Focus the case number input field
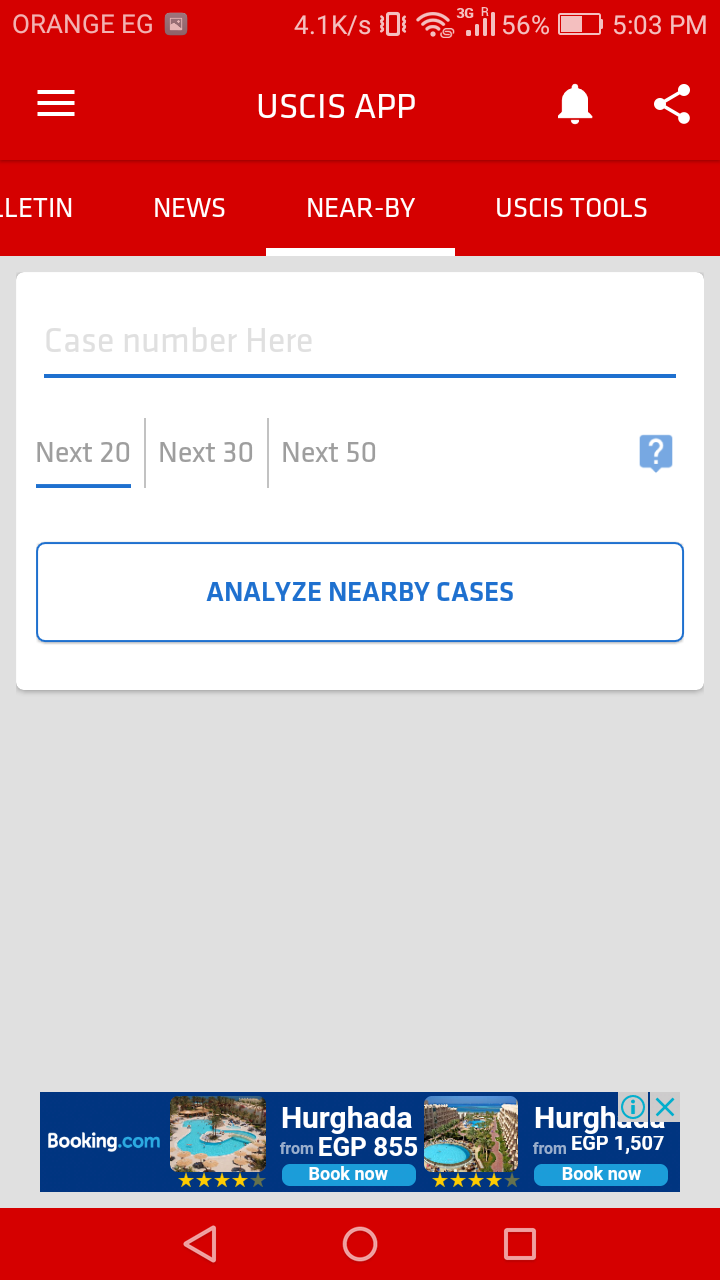 pyautogui.click(x=360, y=342)
